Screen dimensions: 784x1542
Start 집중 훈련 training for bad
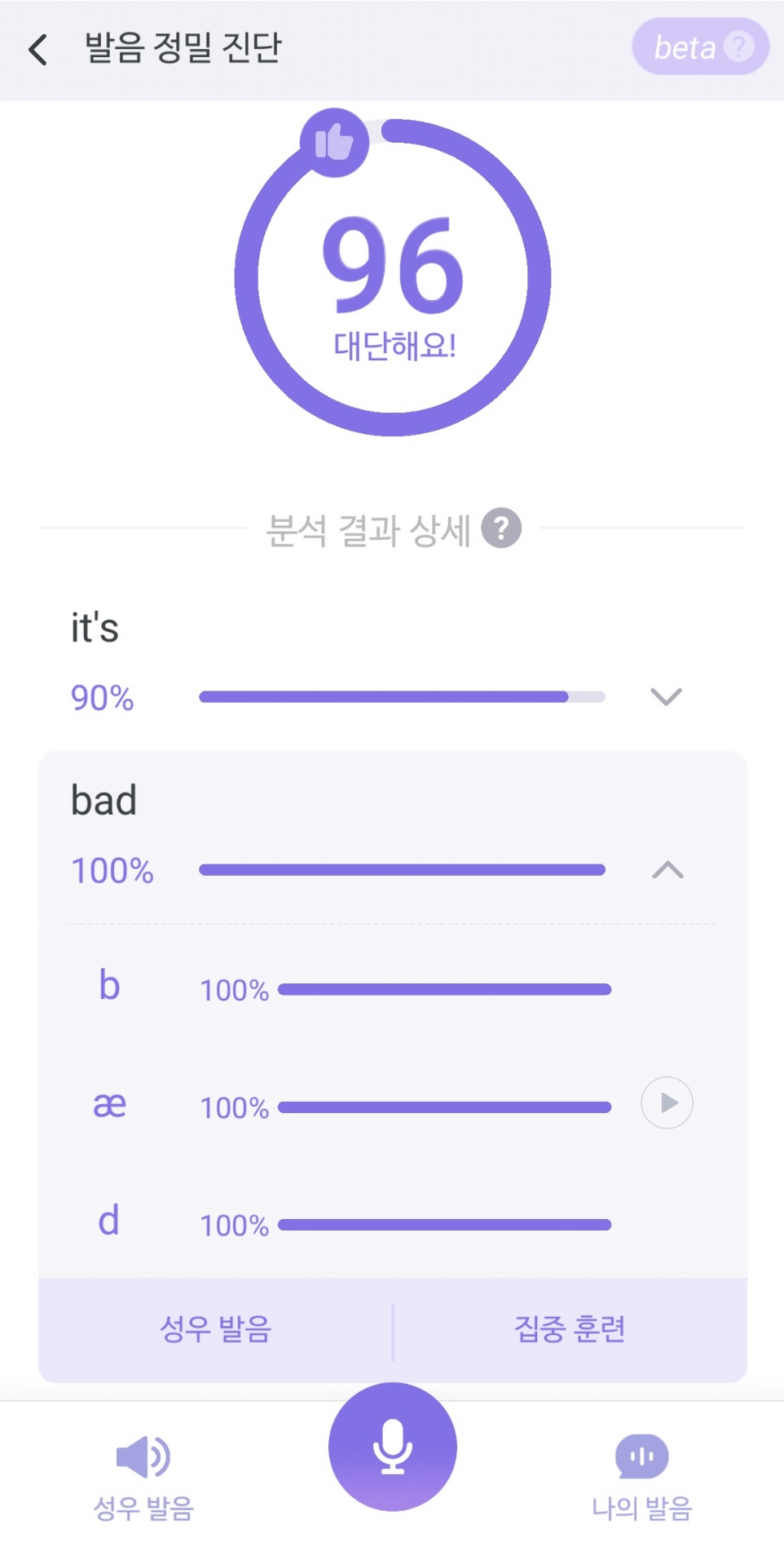pyautogui.click(x=571, y=1329)
